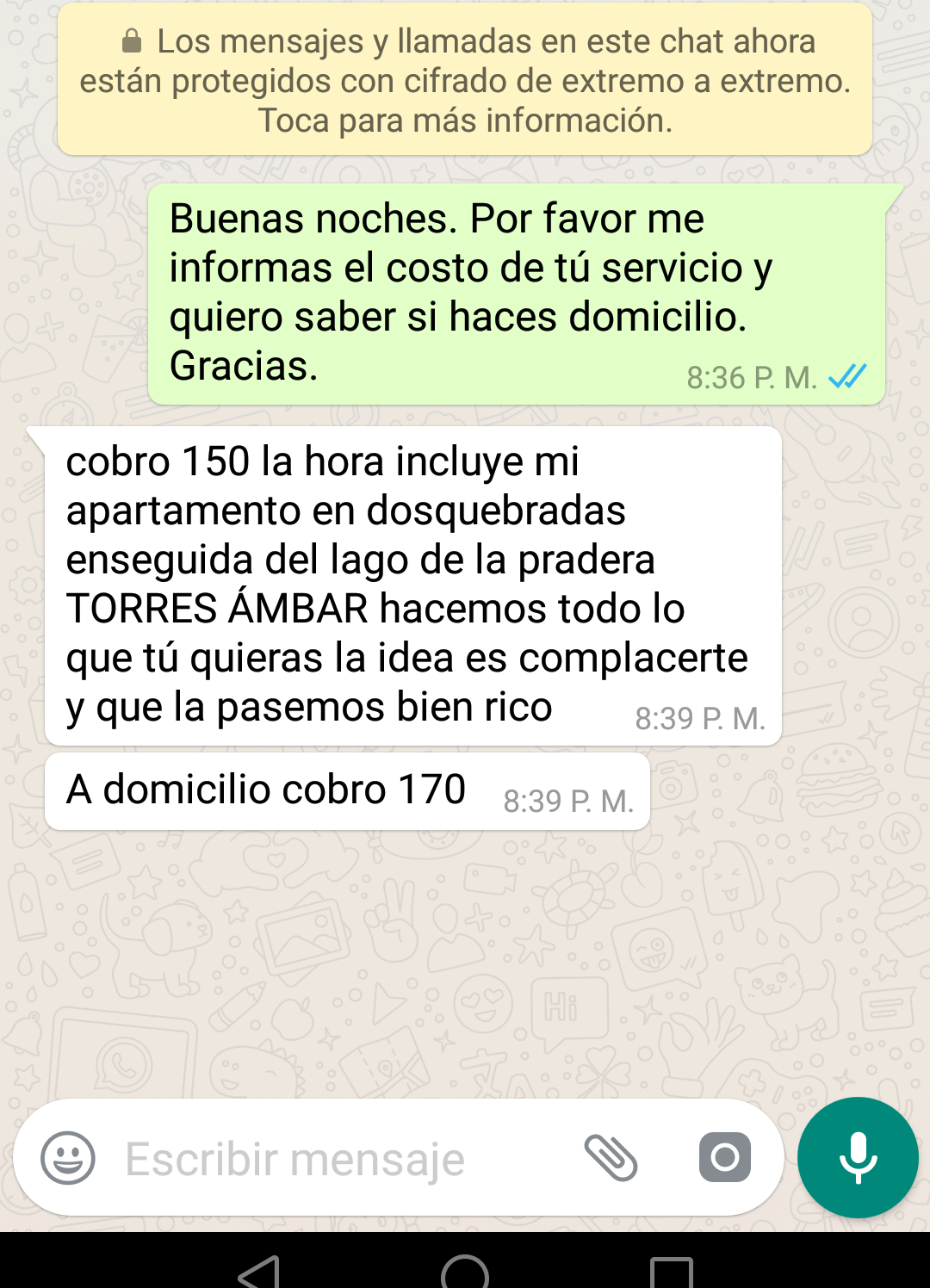Tap the end-to-end encryption info banner
Image resolution: width=930 pixels, height=1288 pixels.
tap(465, 81)
